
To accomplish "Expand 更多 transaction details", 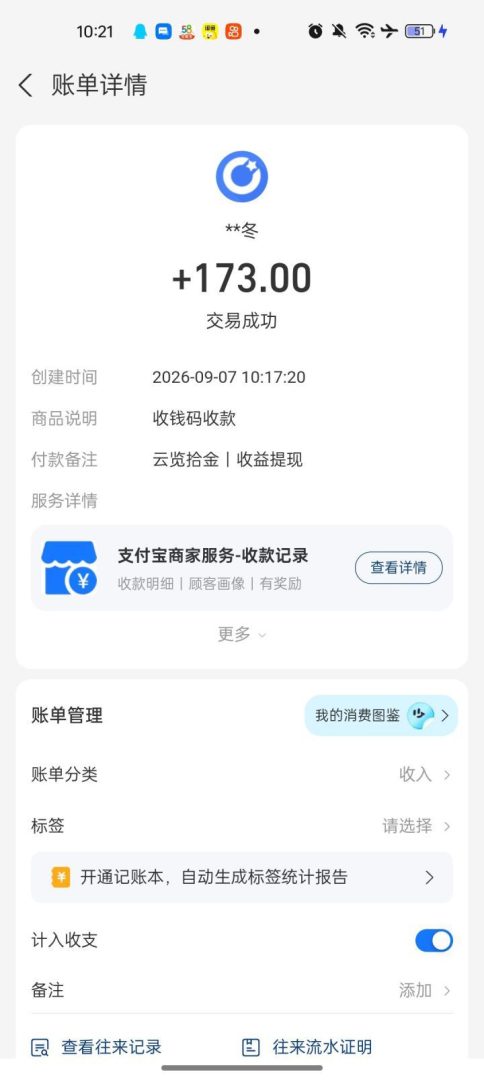I will [x=242, y=634].
